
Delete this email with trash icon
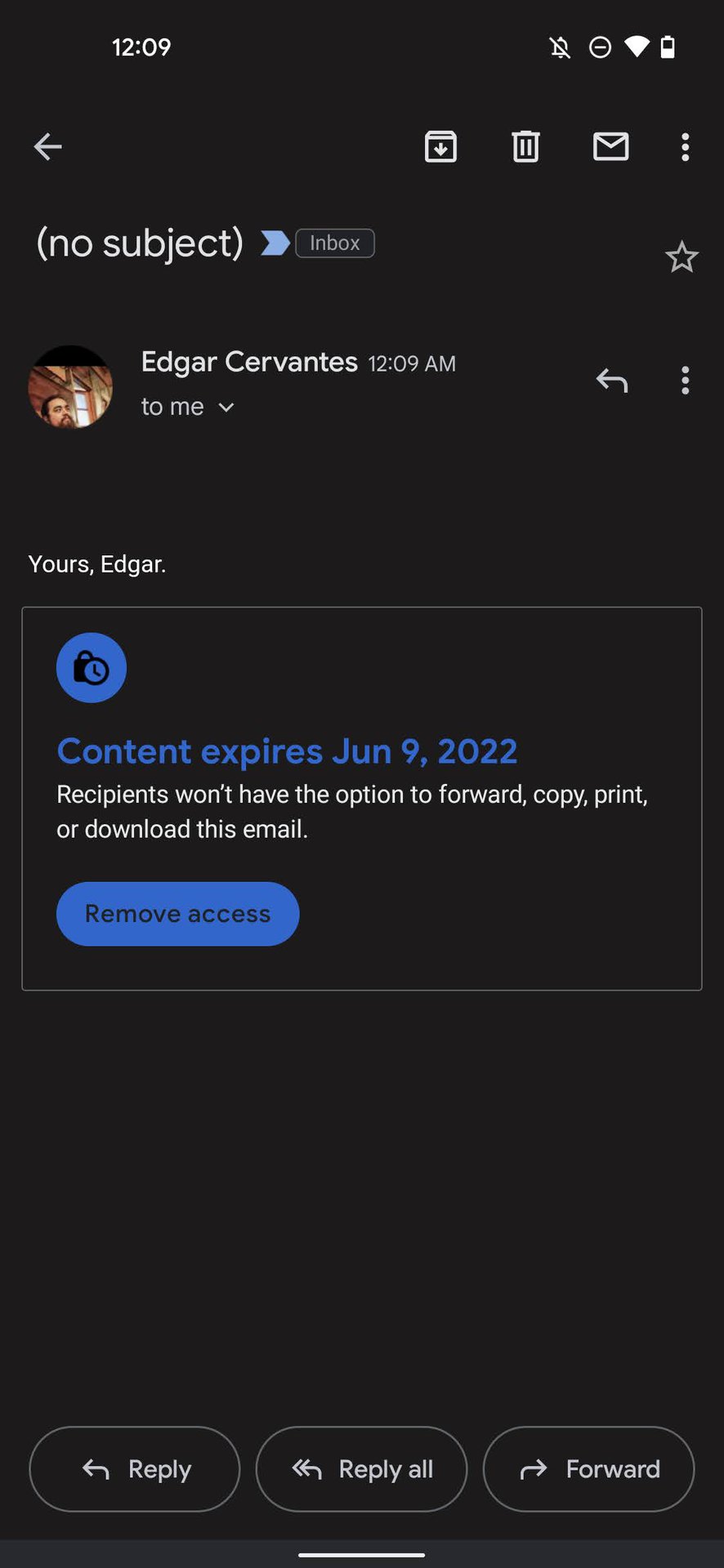[525, 147]
